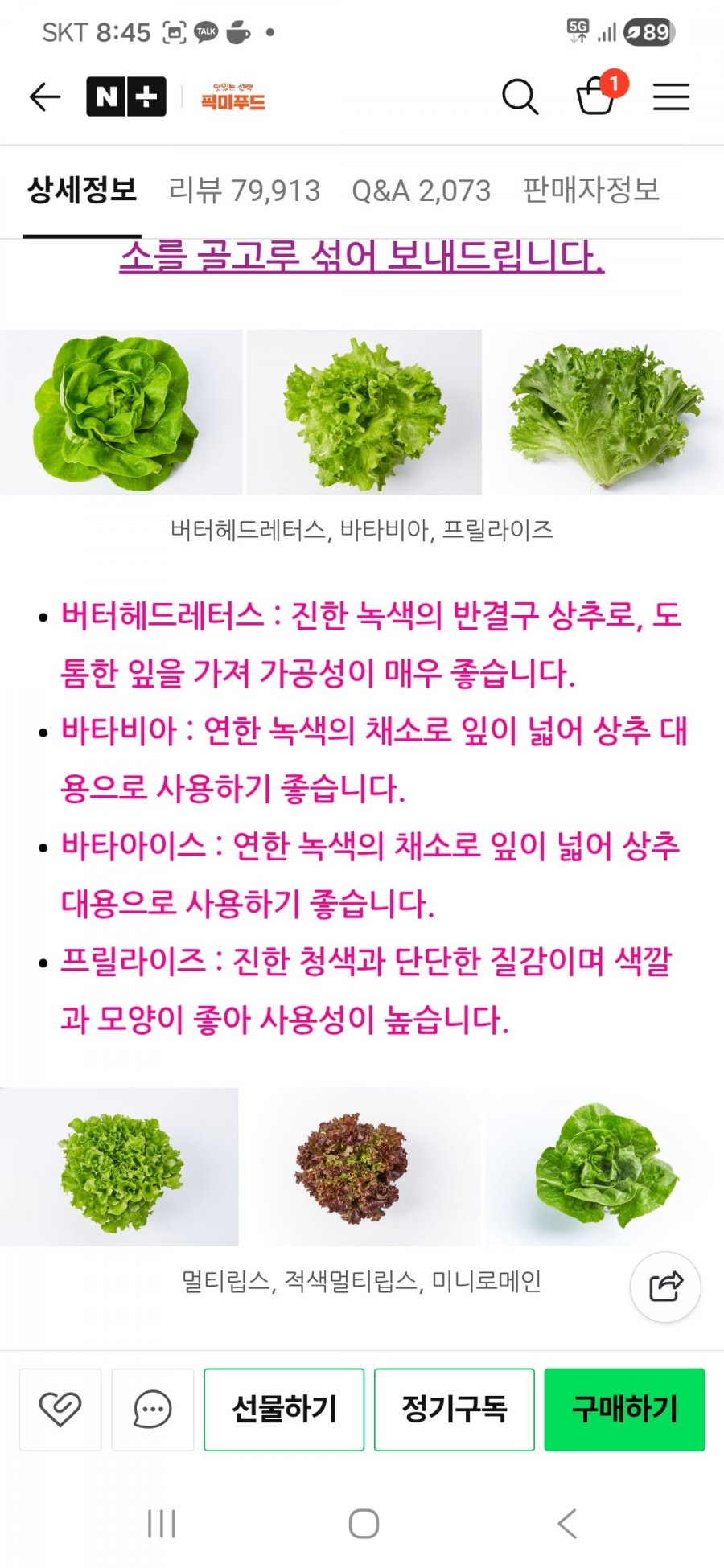Open the shopping cart with 1 item
The image size is (724, 1568).
point(596,97)
